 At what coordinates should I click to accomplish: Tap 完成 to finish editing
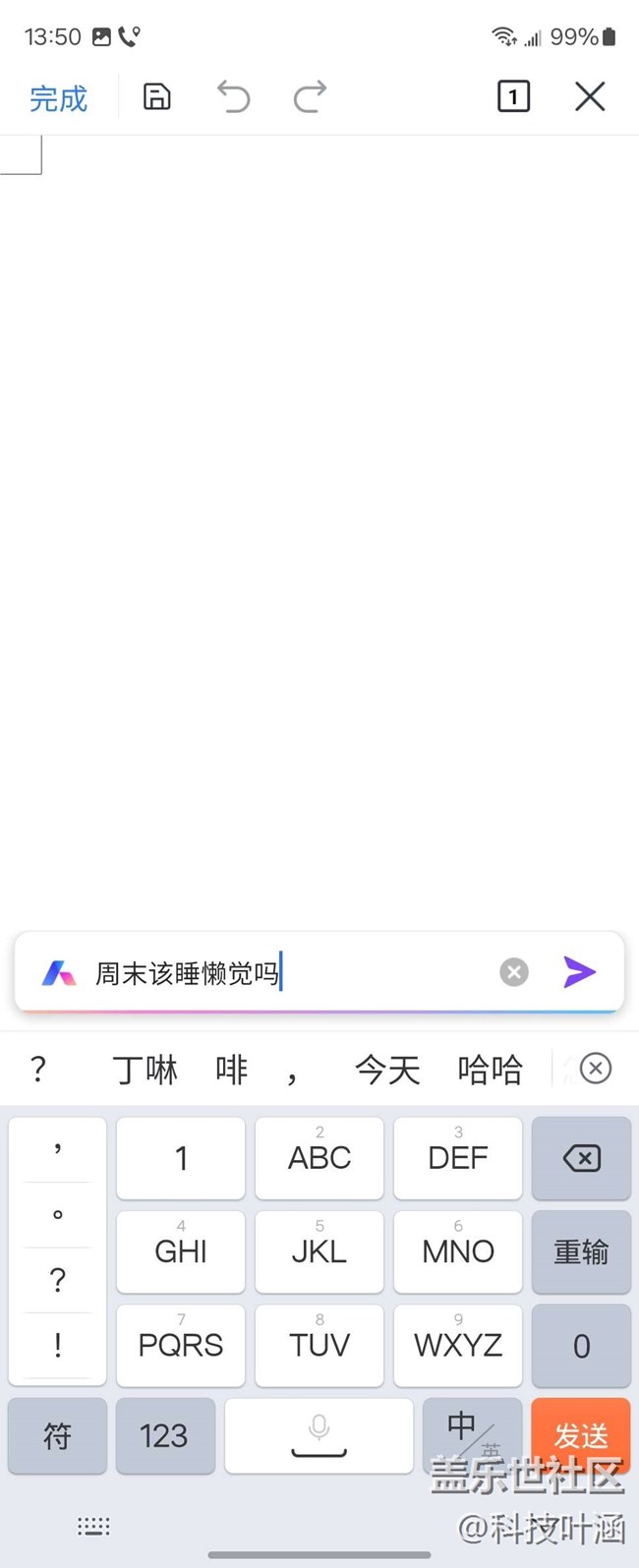58,98
